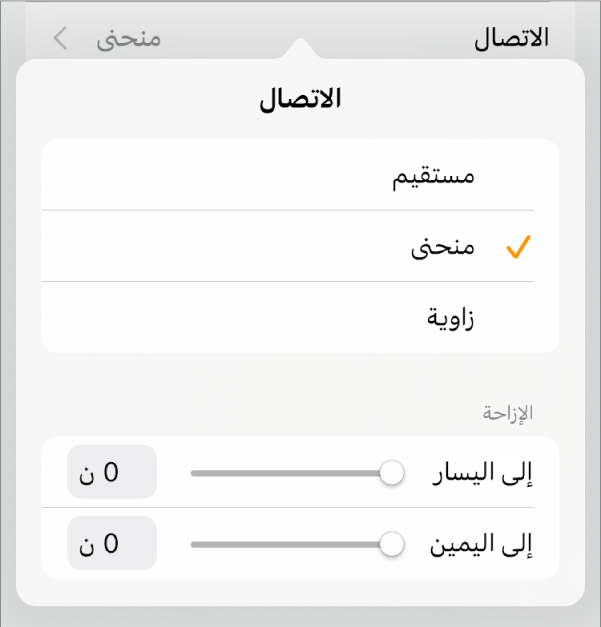Viewport: 601px width, 627px height.
Task: Select the زاوية connection type
Action: tap(300, 318)
